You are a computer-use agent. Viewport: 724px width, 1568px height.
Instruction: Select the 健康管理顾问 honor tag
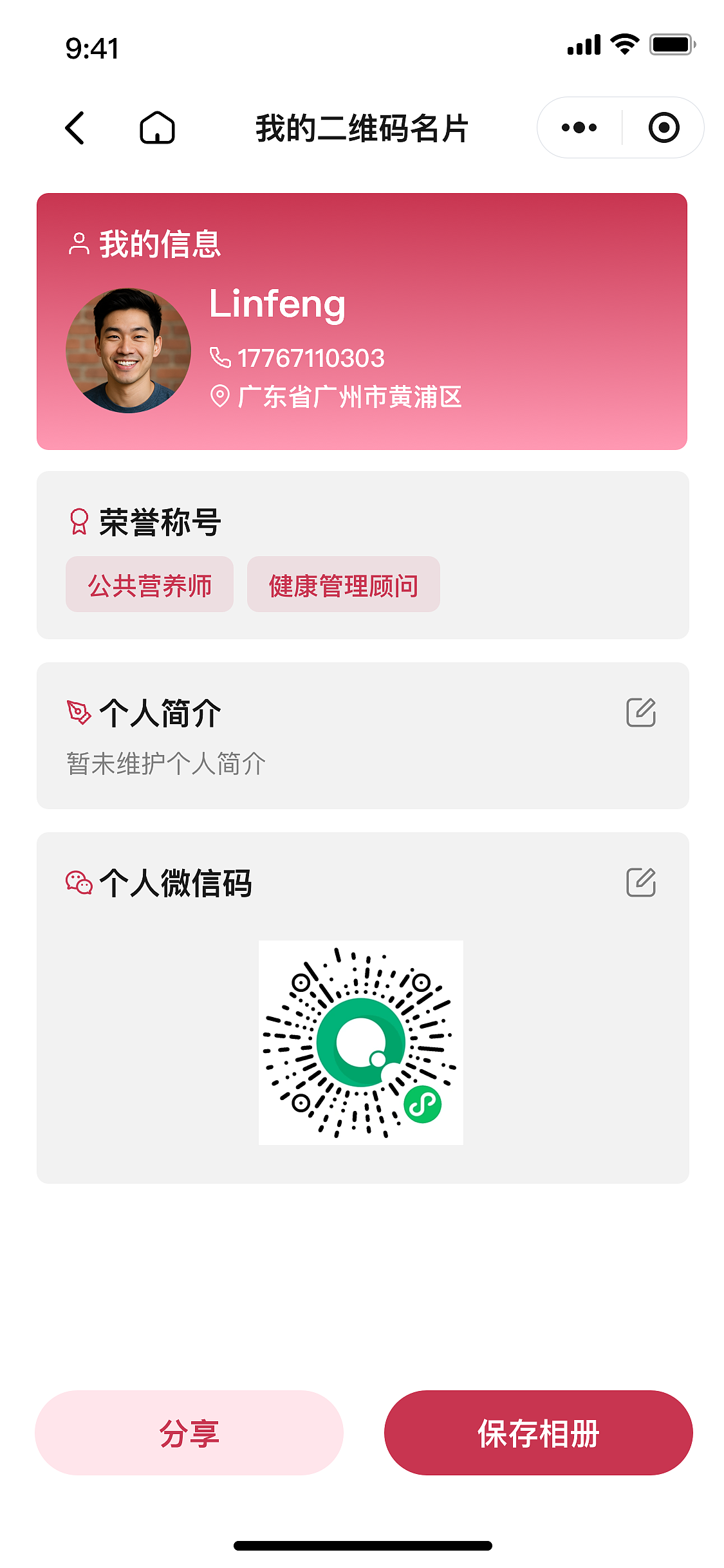(343, 584)
